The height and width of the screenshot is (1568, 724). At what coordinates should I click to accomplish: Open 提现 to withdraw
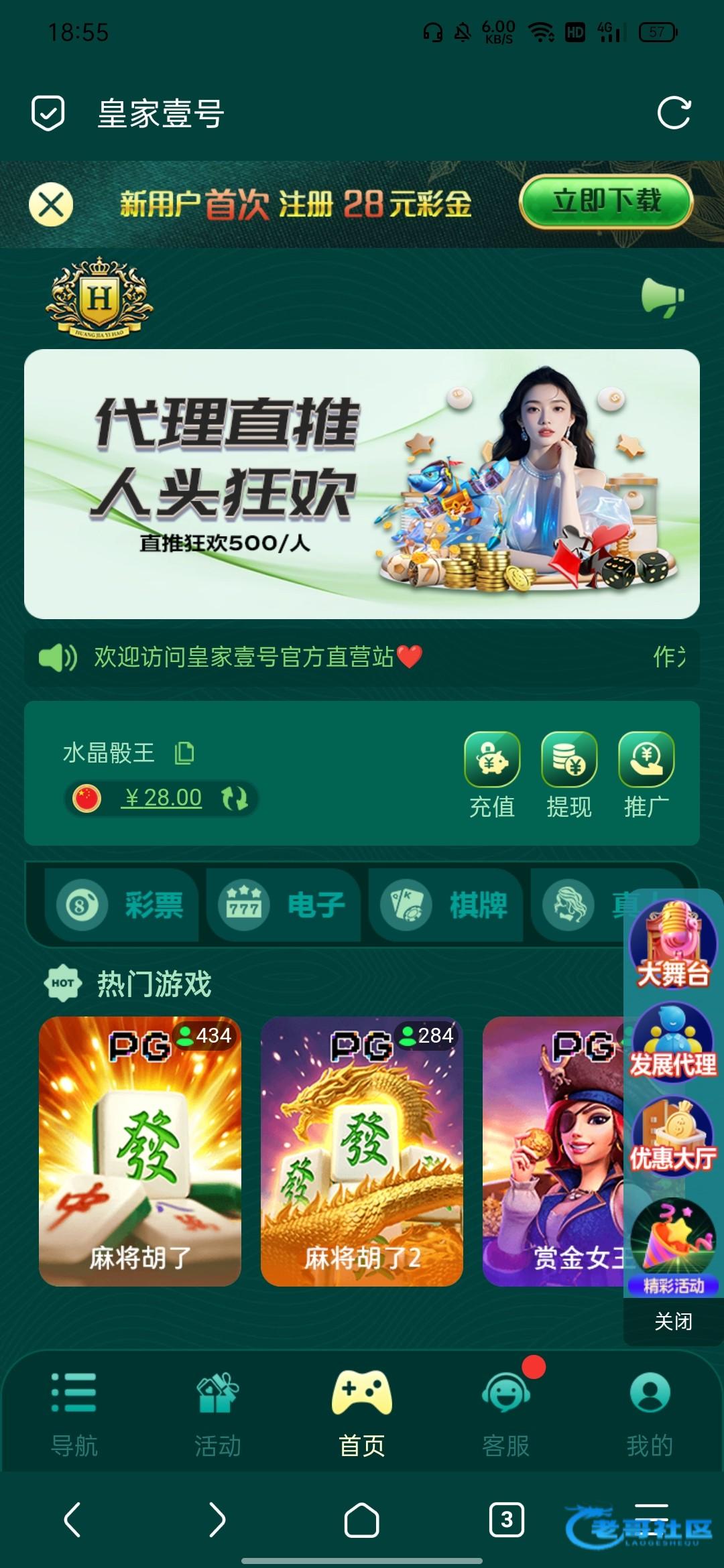click(x=568, y=775)
